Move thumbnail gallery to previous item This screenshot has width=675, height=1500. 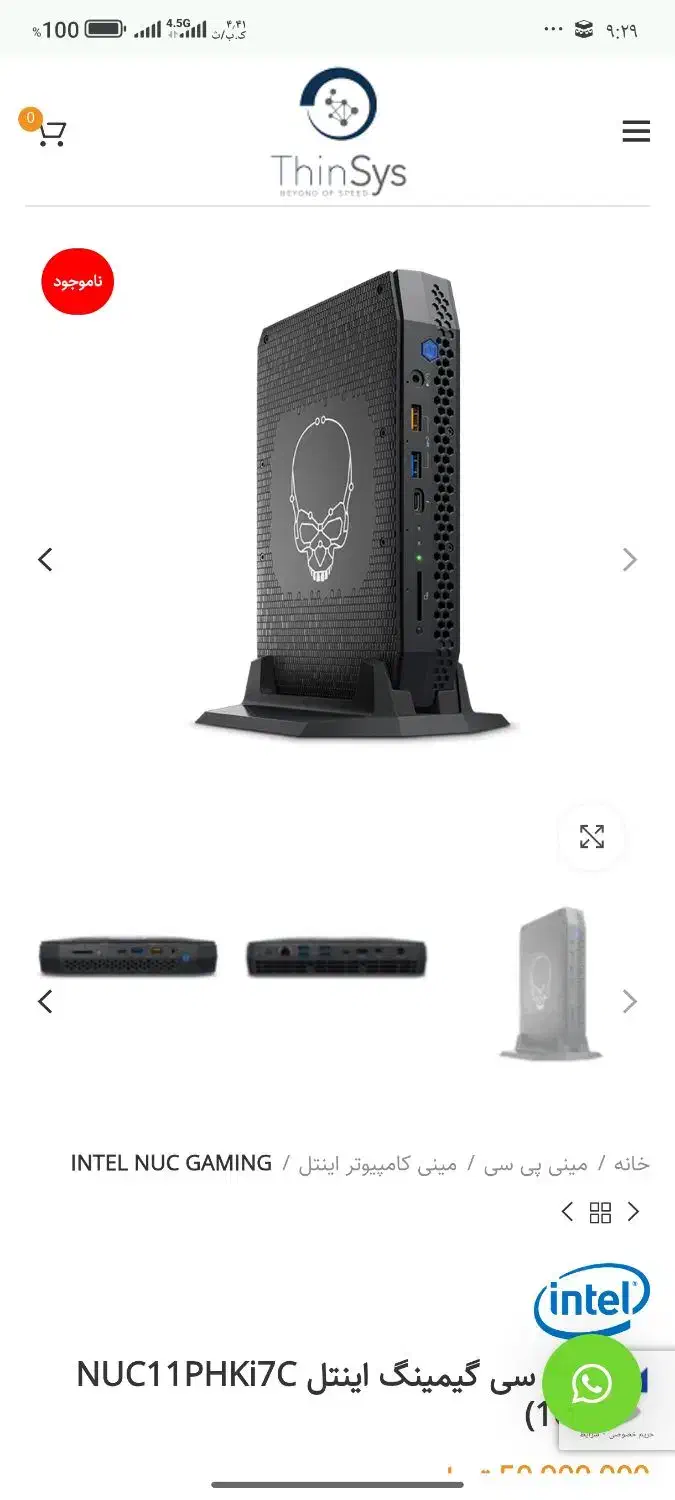tap(45, 1001)
